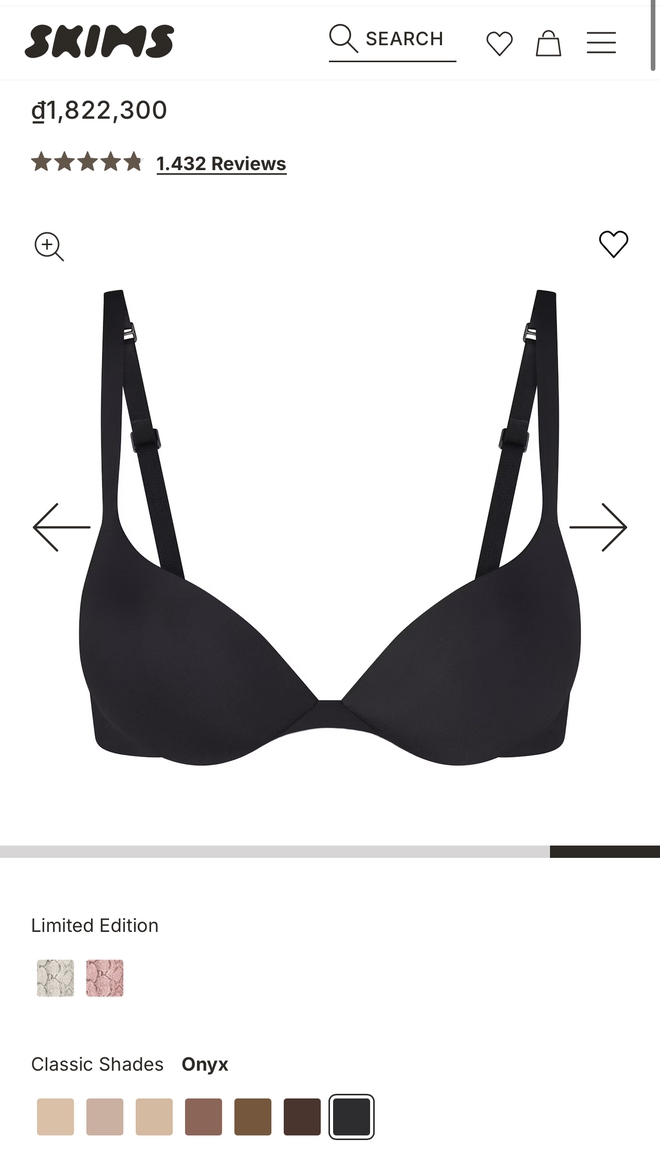660x1174 pixels.
Task: Save this bra to favorites
Action: (613, 244)
